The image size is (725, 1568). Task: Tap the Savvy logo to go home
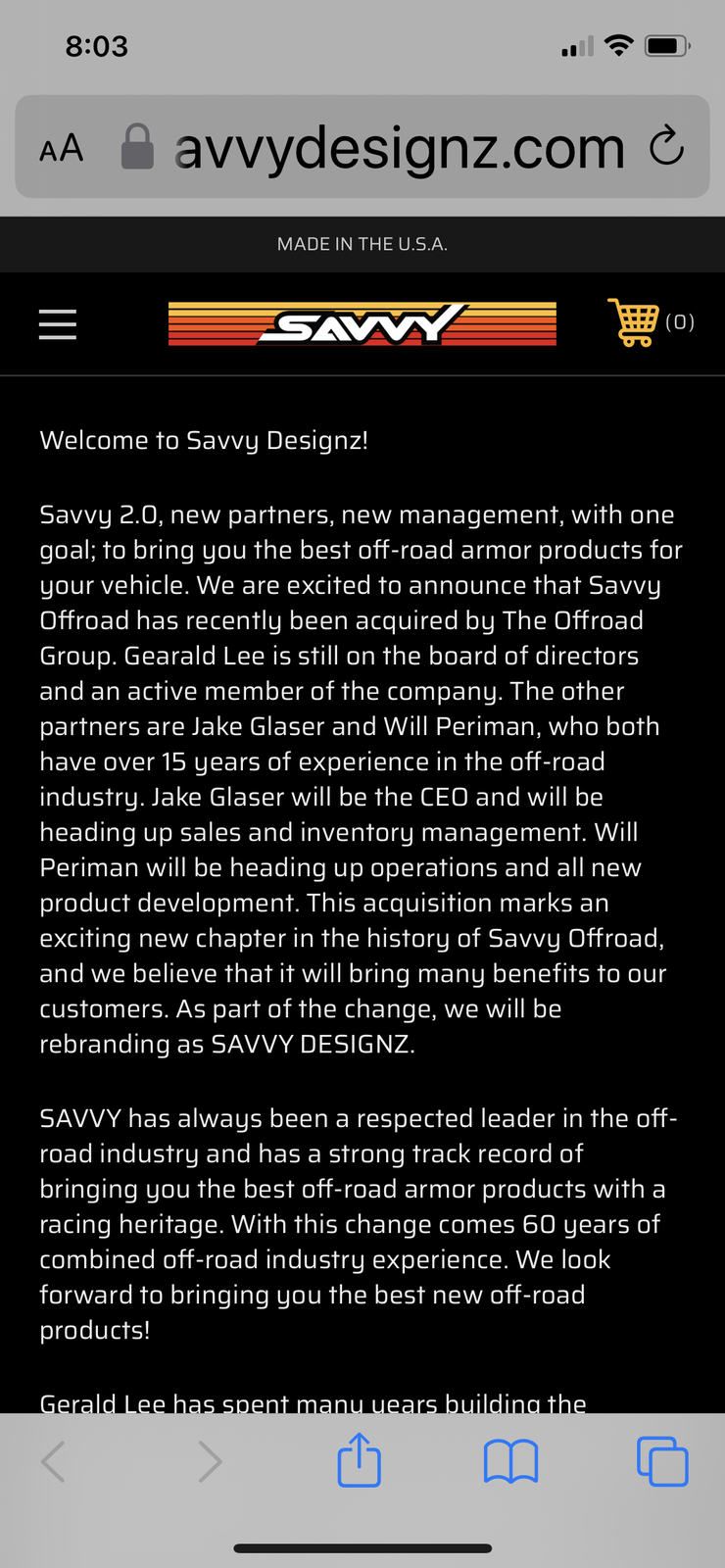click(x=362, y=324)
